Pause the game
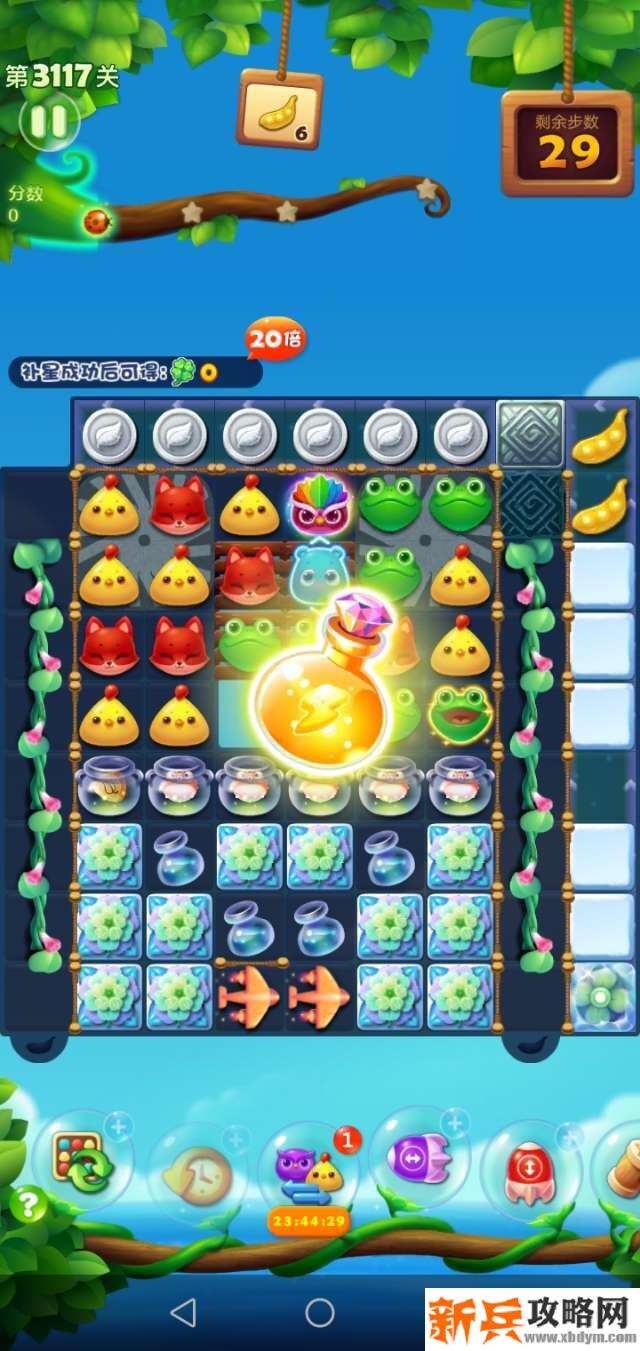Viewport: 640px width, 1351px height. point(48,122)
